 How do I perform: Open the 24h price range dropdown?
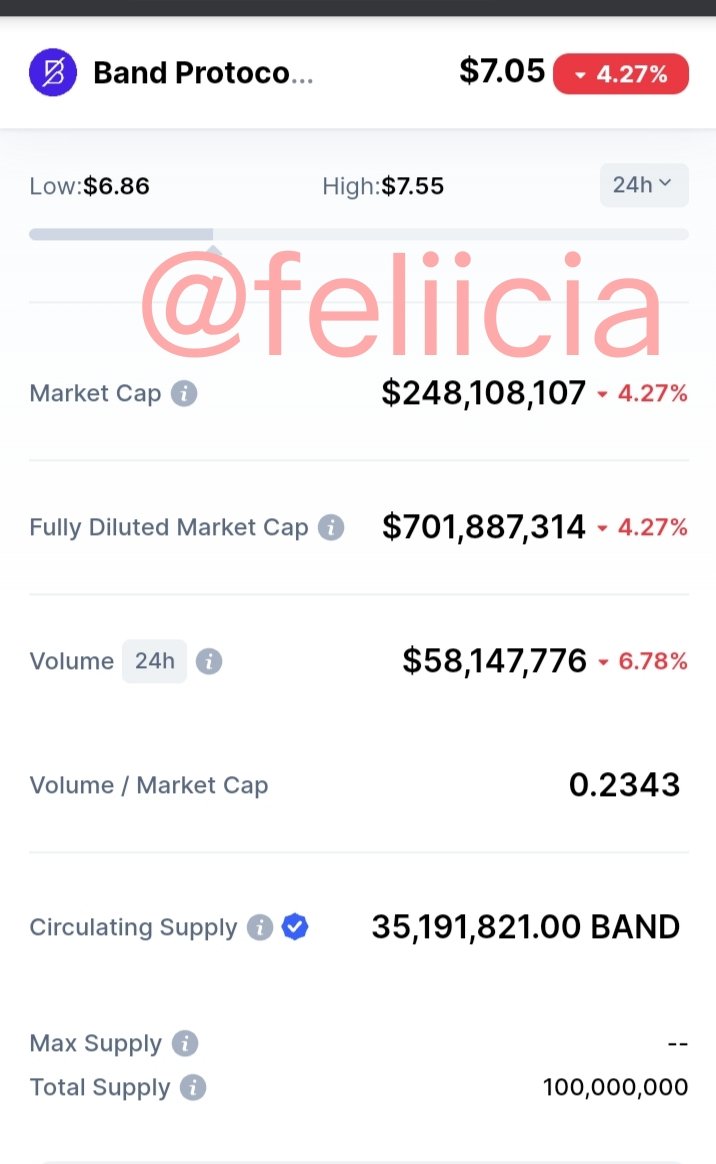coord(643,185)
